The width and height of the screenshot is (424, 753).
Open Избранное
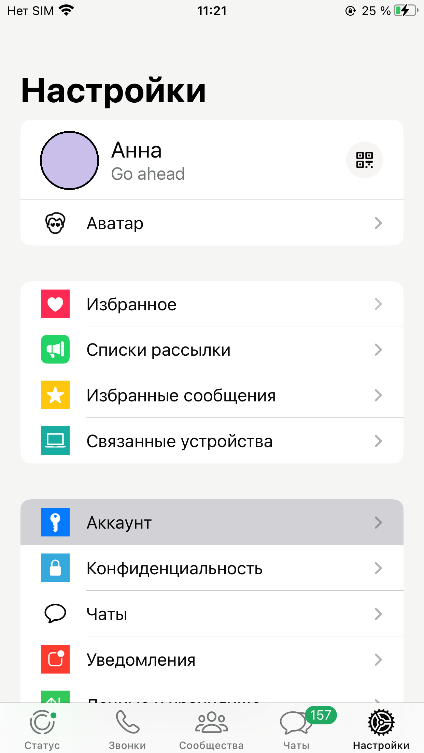pos(212,304)
